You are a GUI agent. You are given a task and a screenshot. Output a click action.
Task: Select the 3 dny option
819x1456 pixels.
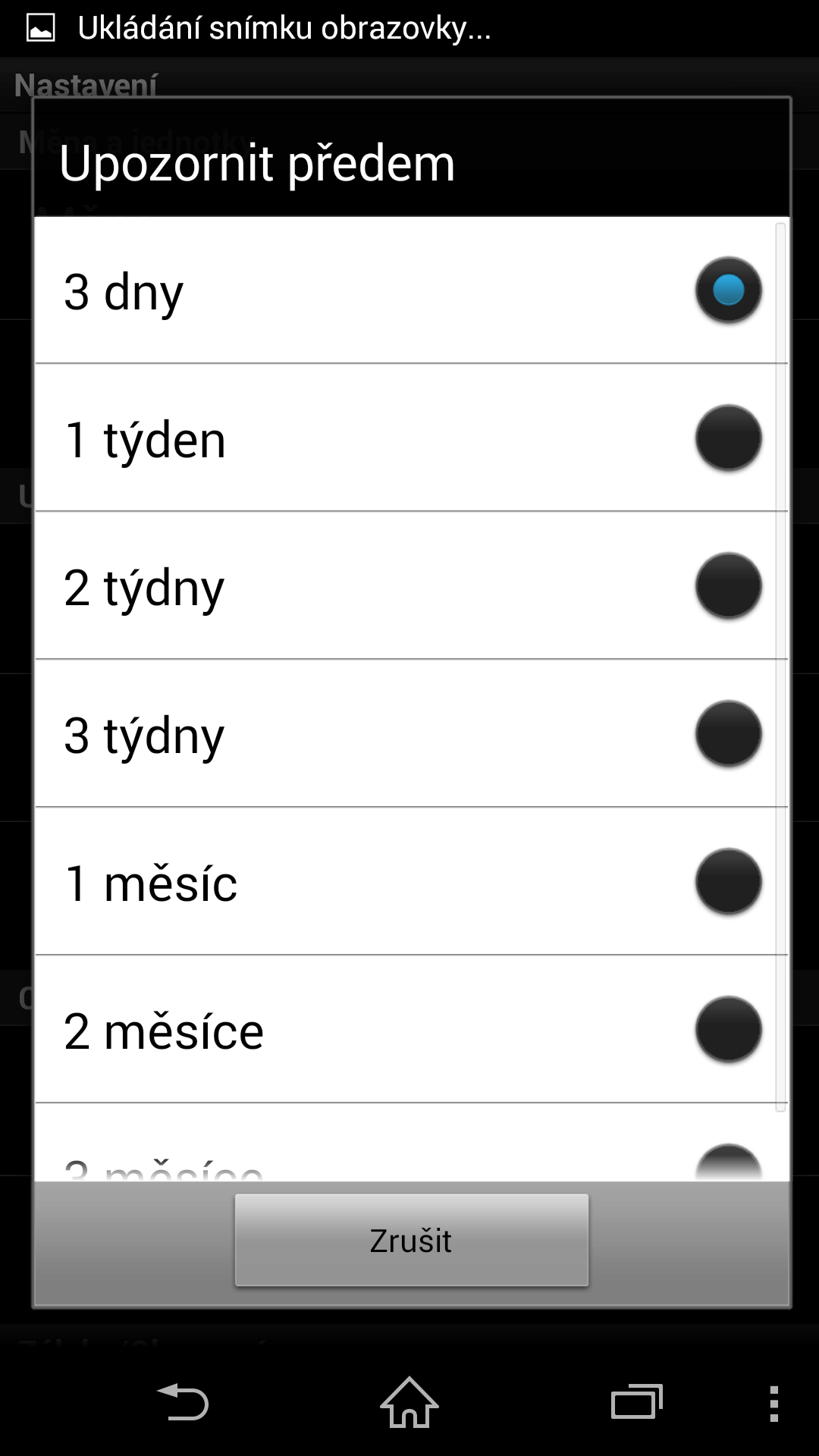coord(411,290)
